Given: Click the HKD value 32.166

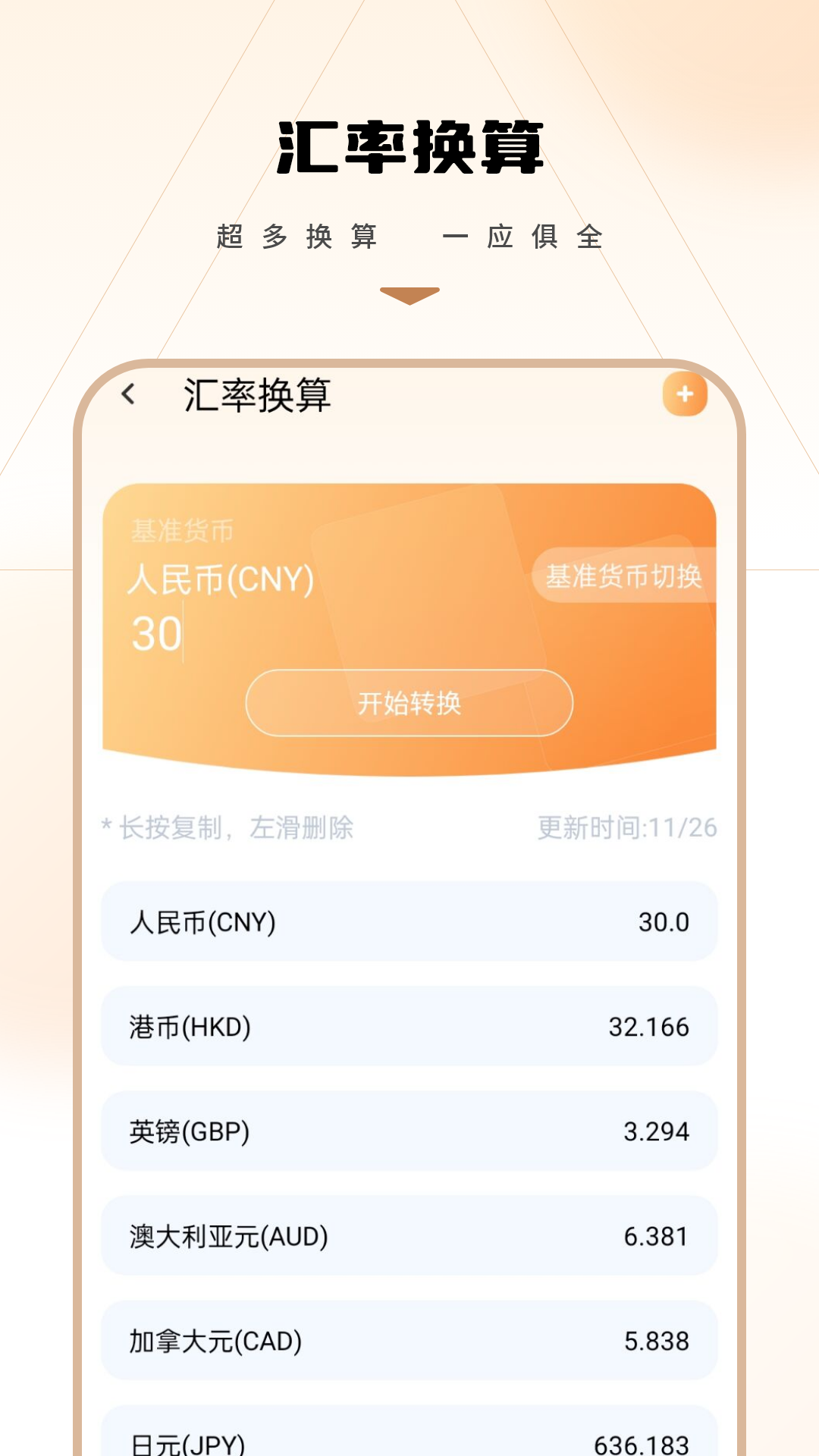Looking at the screenshot, I should tap(647, 1027).
